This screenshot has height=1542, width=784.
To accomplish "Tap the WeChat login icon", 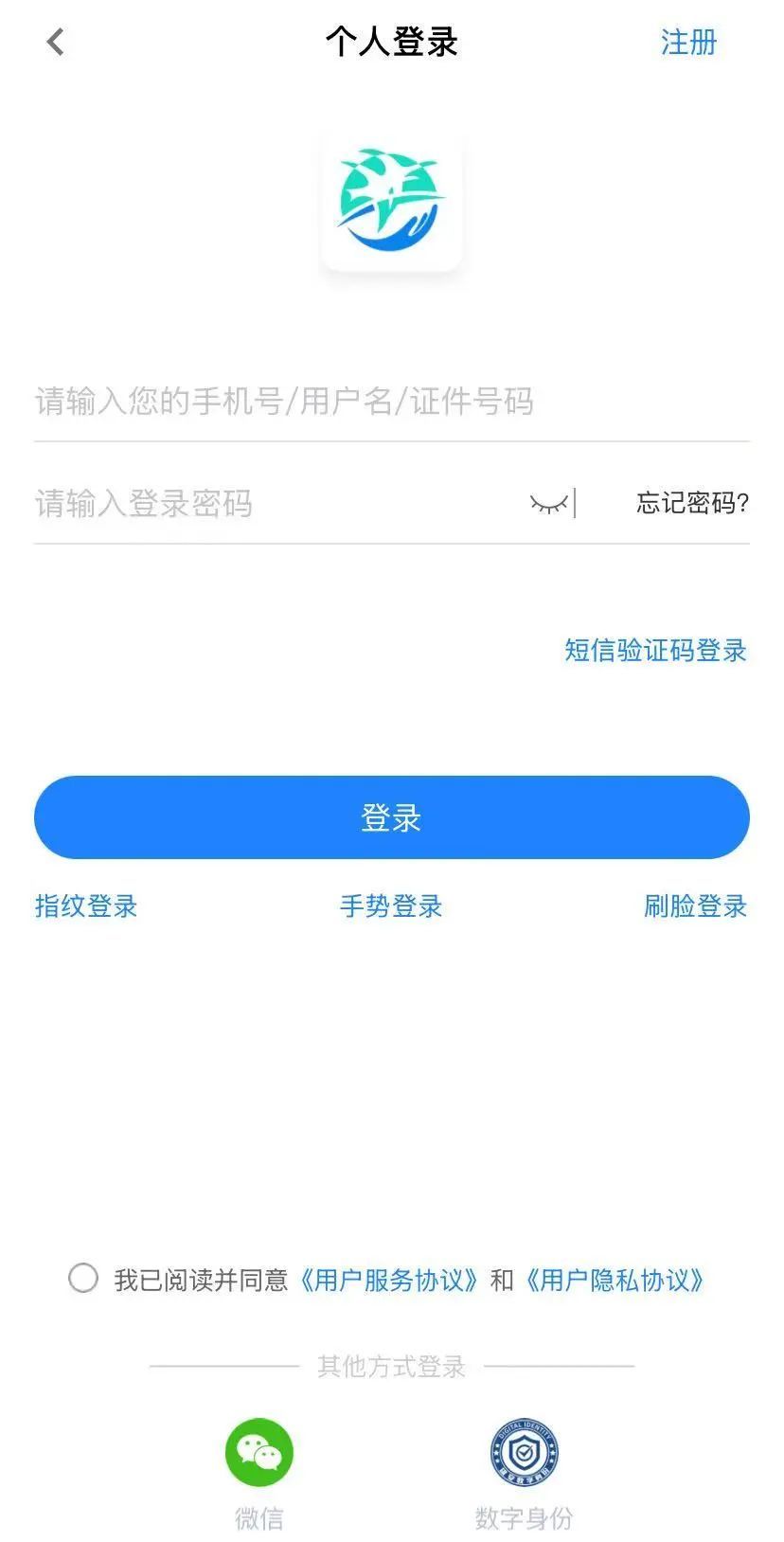I will point(258,1451).
